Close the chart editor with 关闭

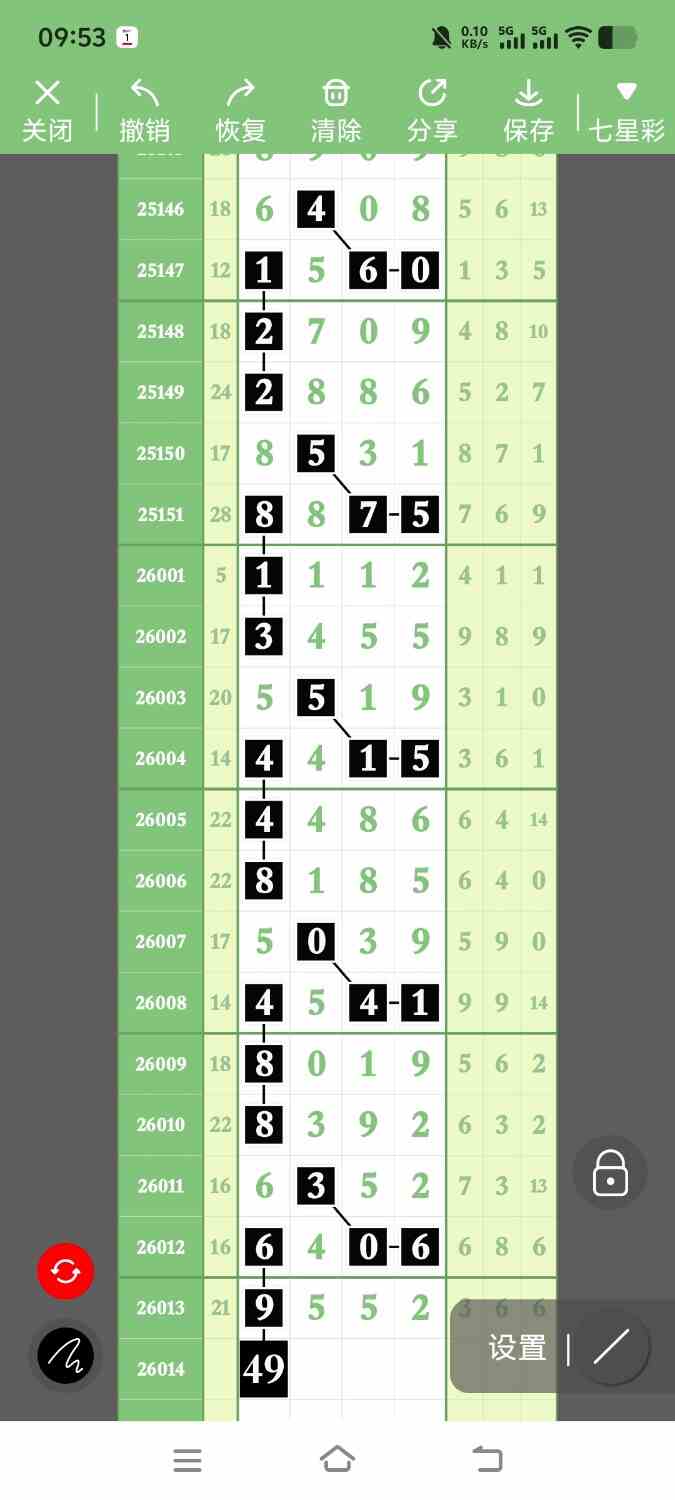click(47, 111)
